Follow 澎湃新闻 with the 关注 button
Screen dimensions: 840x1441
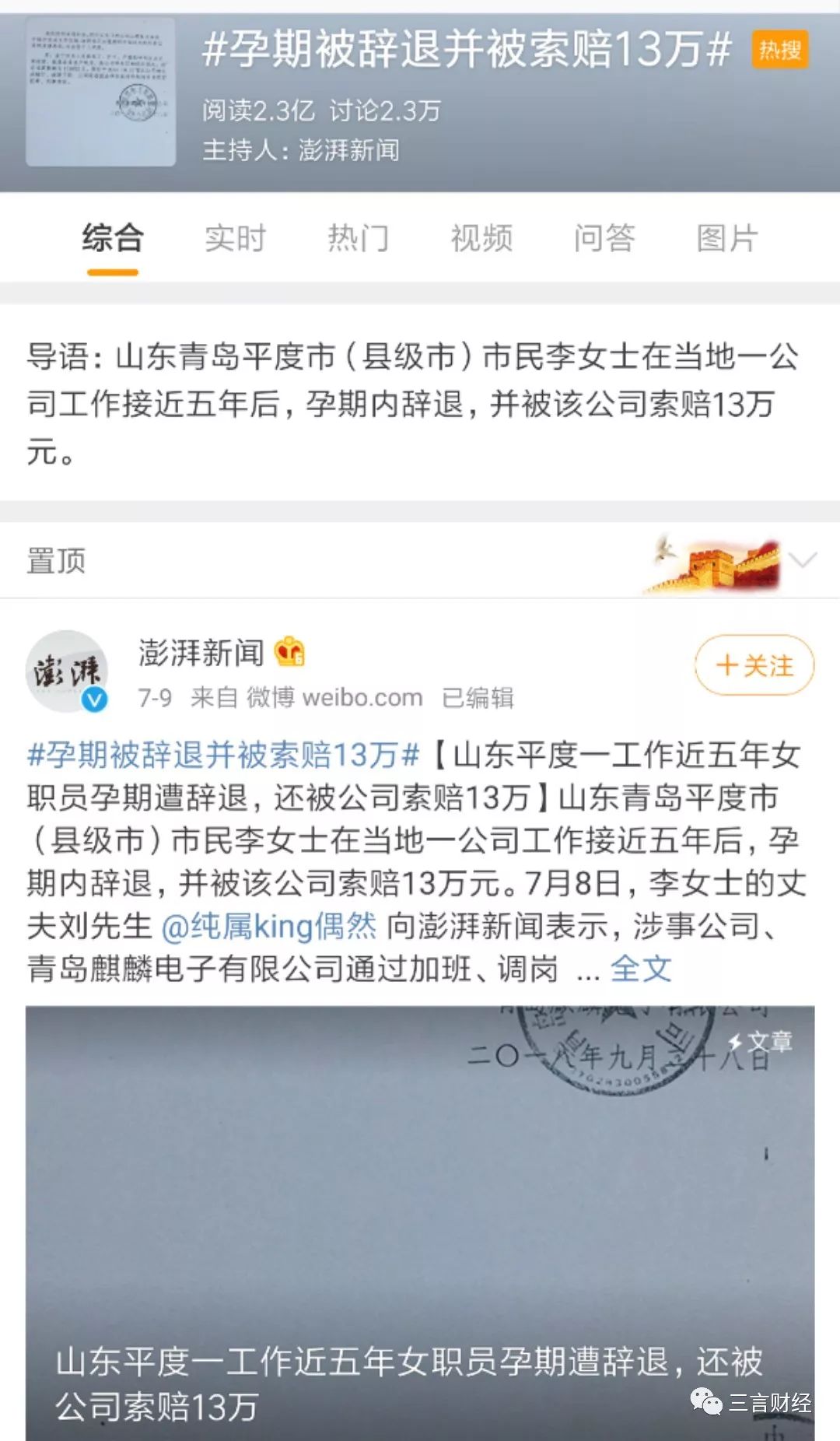pos(754,666)
